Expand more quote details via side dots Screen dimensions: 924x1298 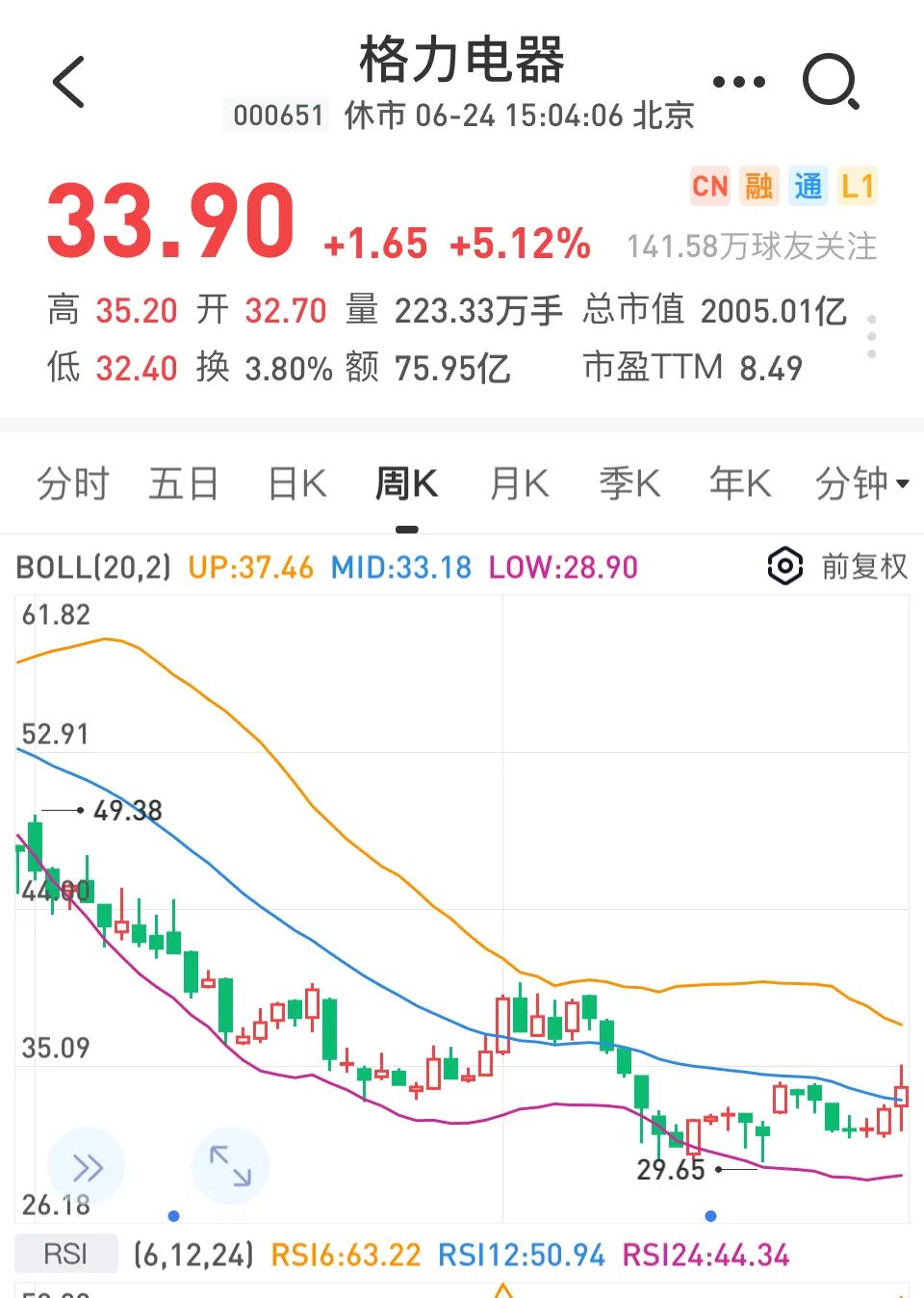coord(871,337)
